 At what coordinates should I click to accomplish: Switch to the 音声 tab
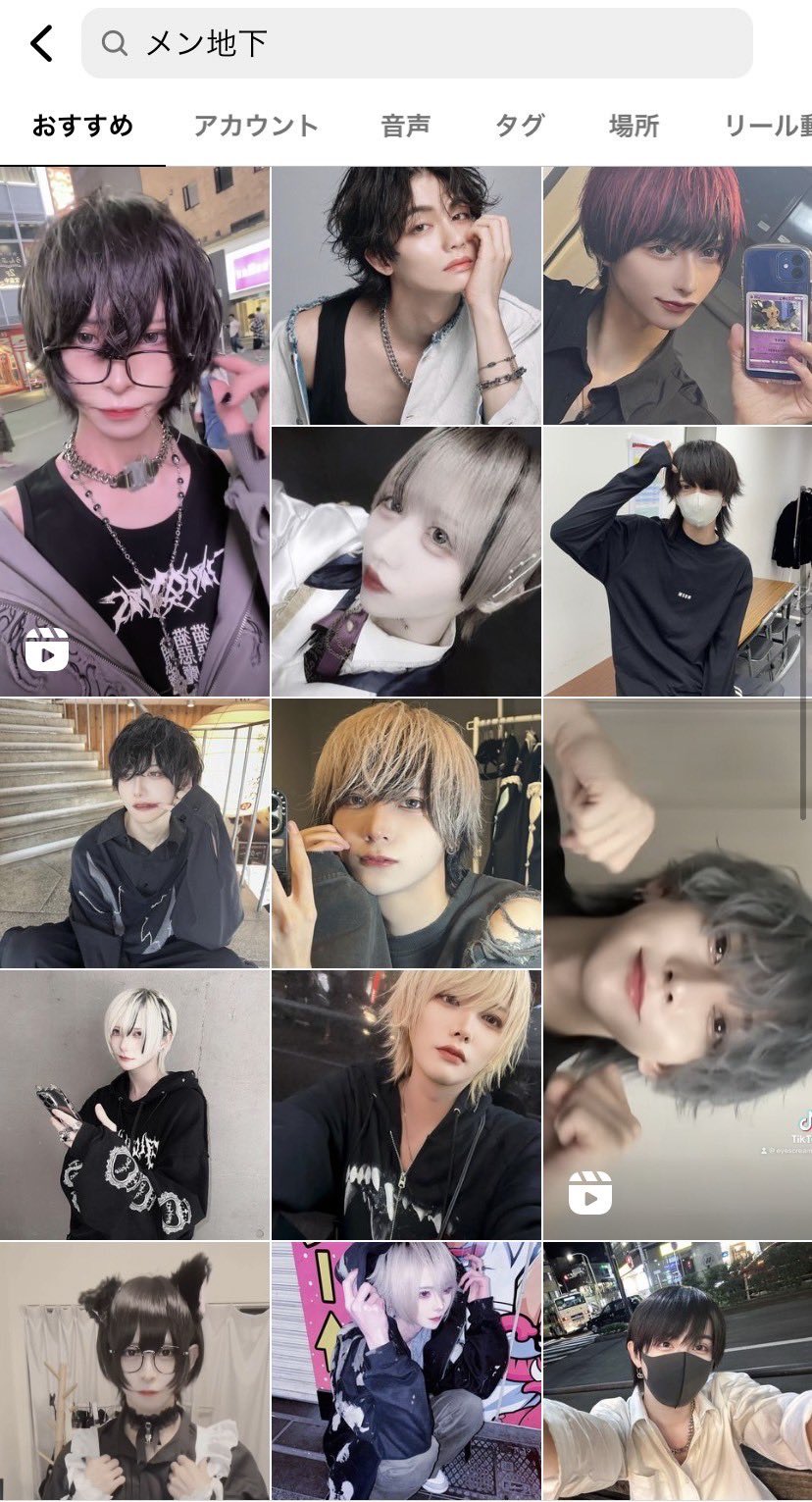[x=405, y=126]
